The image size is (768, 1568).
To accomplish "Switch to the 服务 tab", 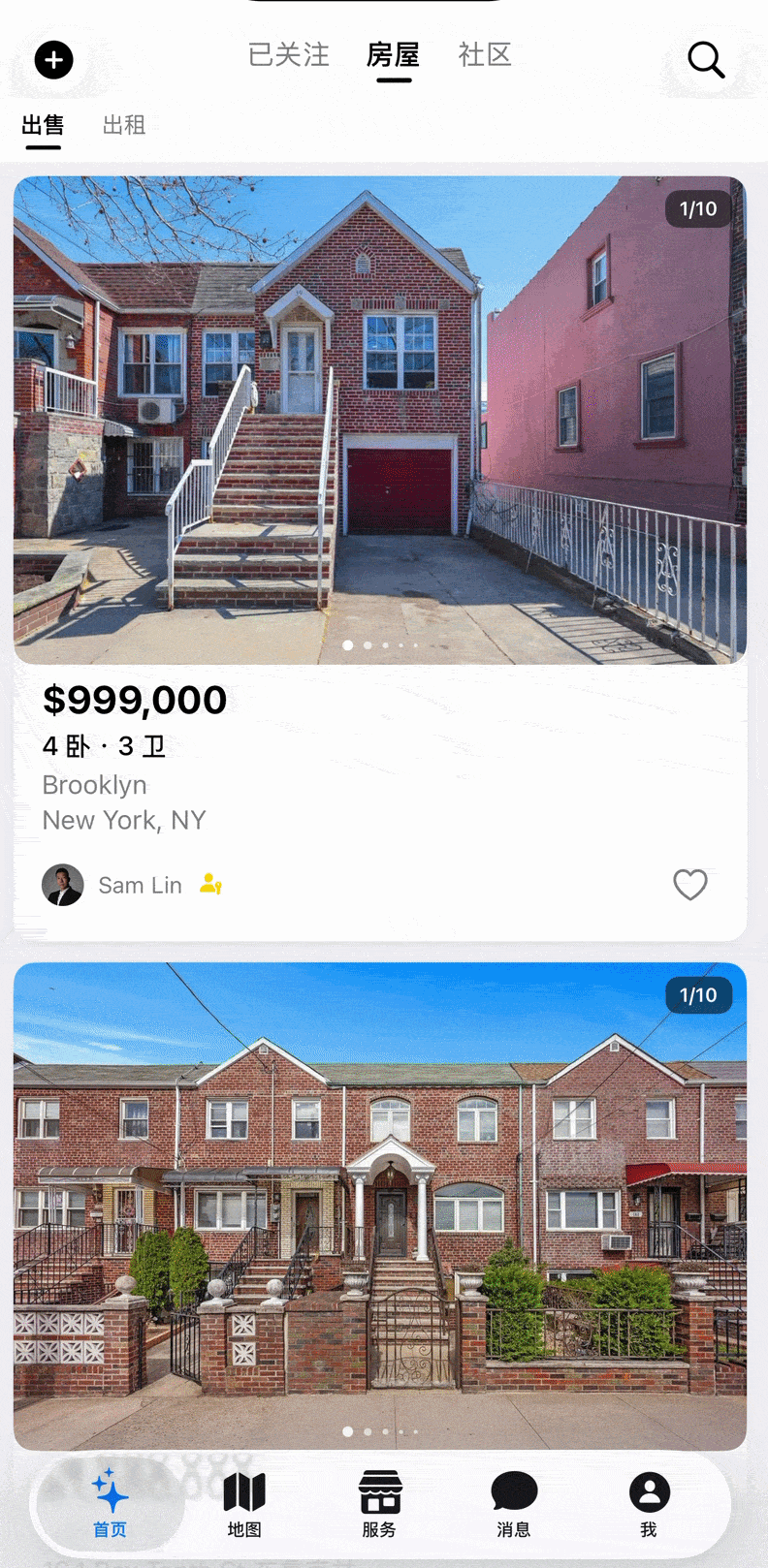I will pos(379,1503).
